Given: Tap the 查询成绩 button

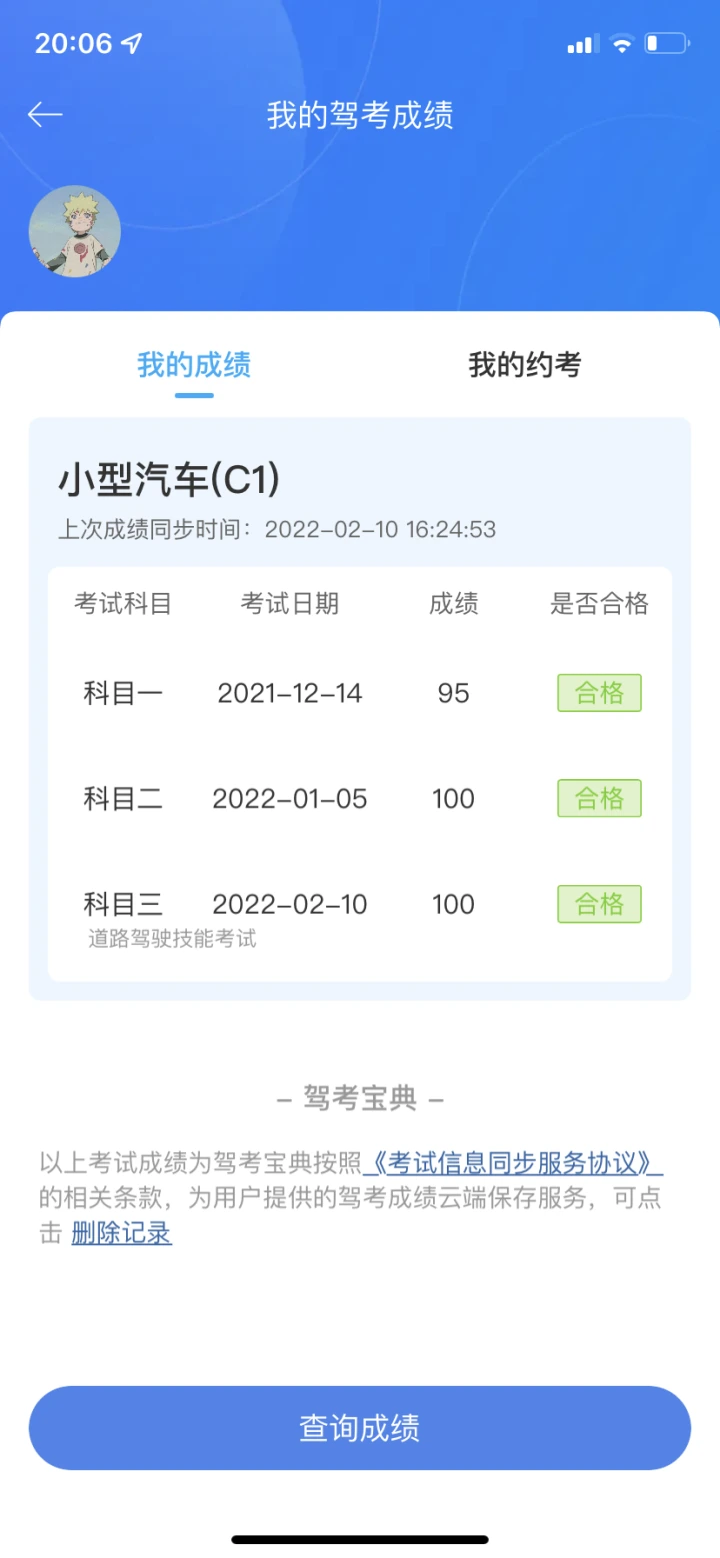Looking at the screenshot, I should (x=360, y=1428).
